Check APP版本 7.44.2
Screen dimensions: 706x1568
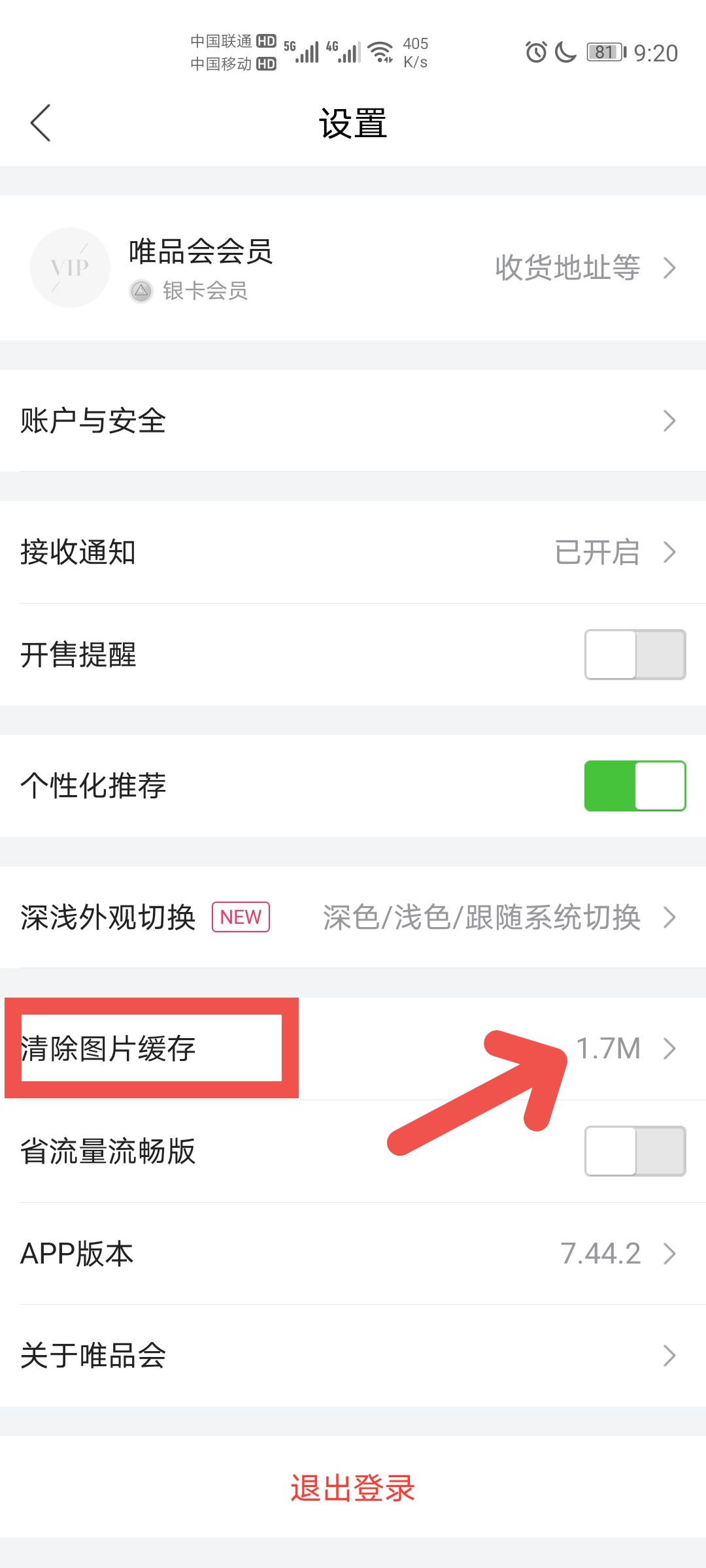click(x=353, y=1254)
